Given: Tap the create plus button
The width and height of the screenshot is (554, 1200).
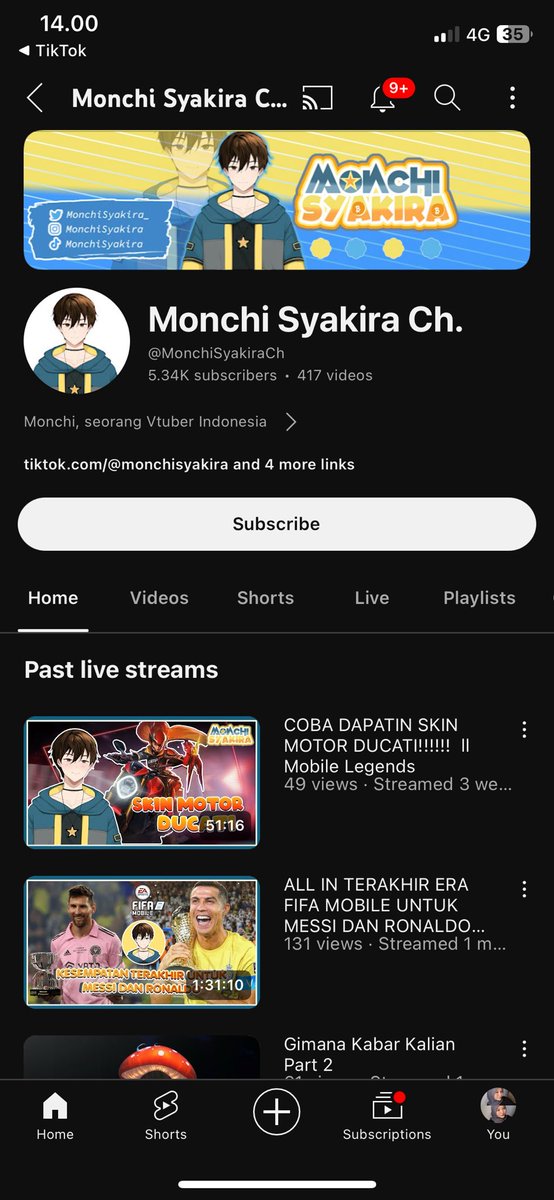Looking at the screenshot, I should [x=277, y=1112].
